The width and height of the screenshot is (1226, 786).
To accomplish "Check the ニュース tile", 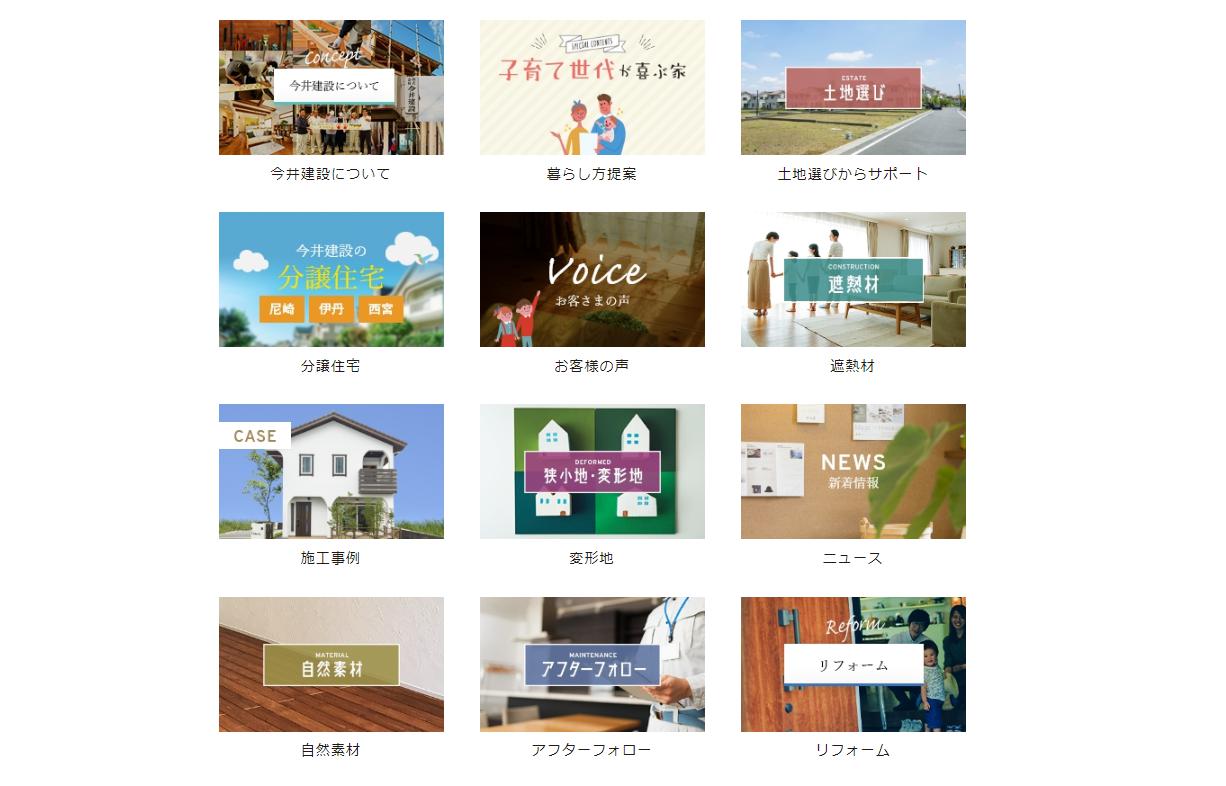I will coord(853,472).
